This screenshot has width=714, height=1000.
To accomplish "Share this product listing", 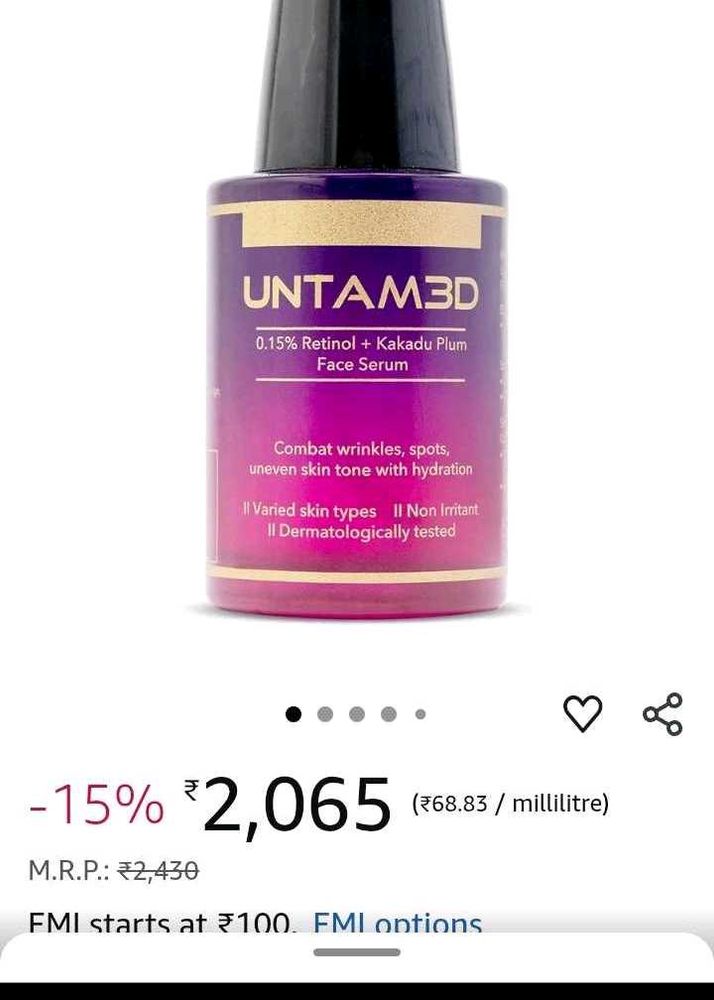I will (x=662, y=714).
